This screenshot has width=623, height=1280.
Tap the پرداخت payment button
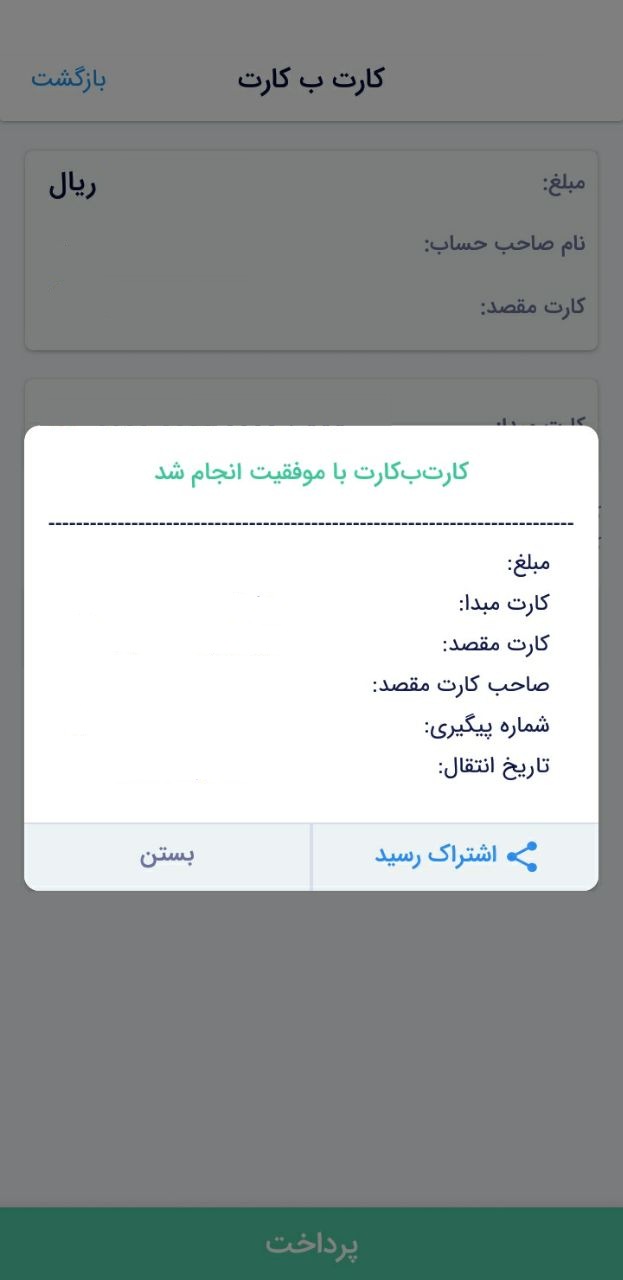point(311,1244)
